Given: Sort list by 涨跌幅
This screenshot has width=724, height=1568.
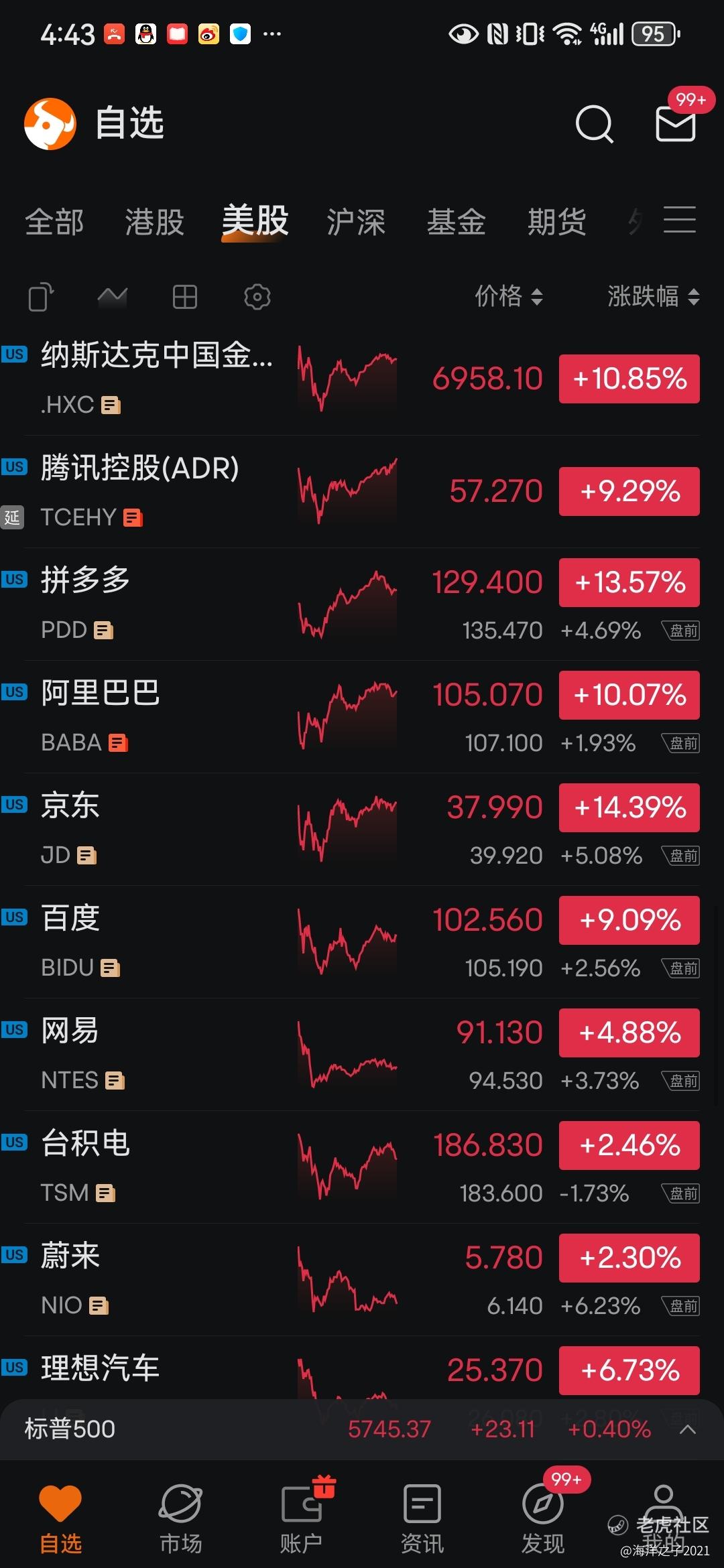Looking at the screenshot, I should coord(654,296).
